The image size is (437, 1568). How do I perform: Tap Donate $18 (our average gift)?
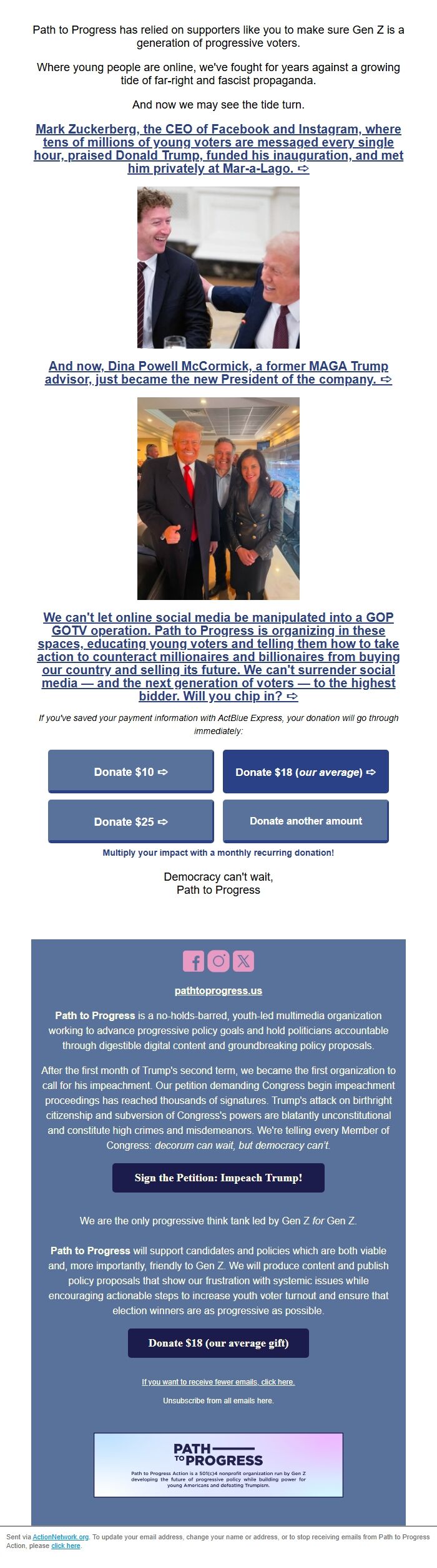219,1343
